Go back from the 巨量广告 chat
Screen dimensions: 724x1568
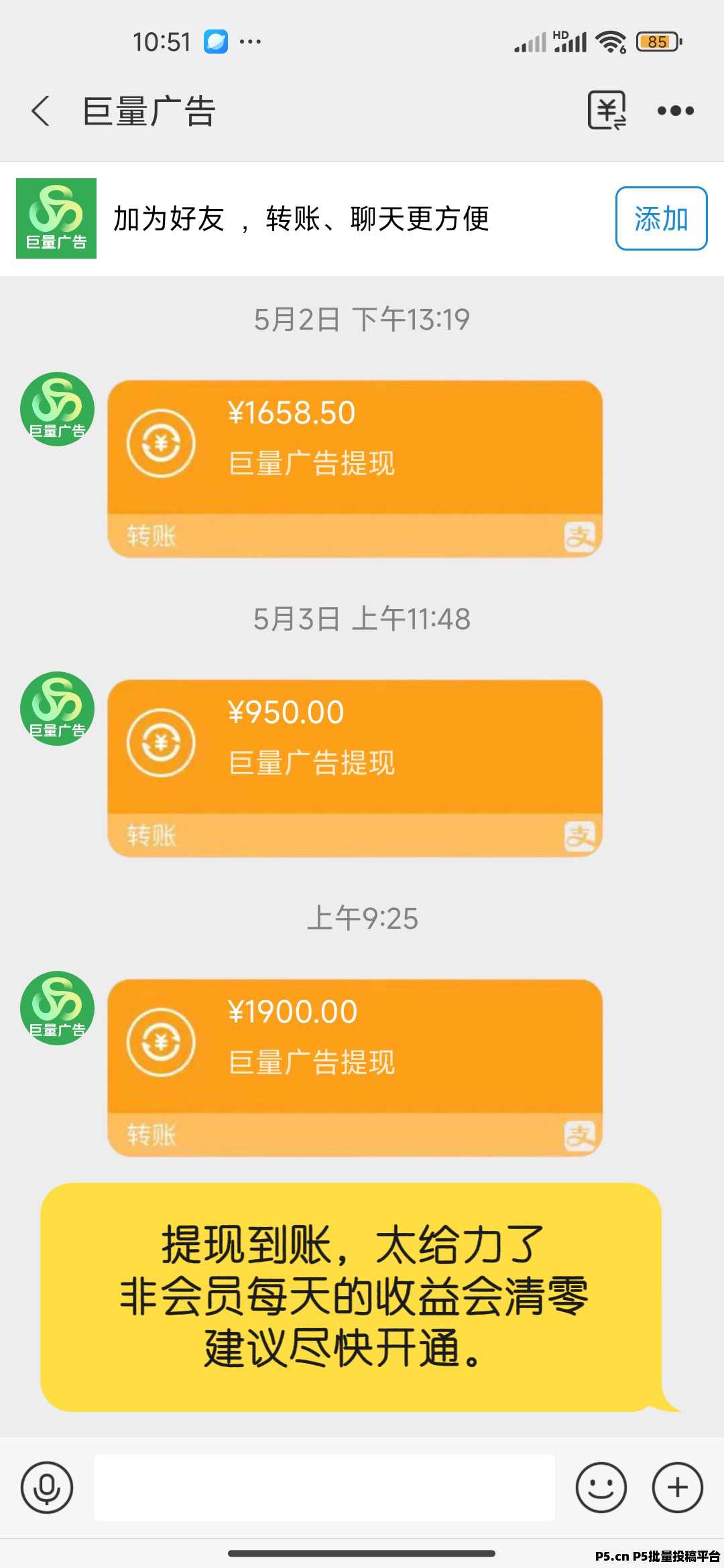[40, 111]
